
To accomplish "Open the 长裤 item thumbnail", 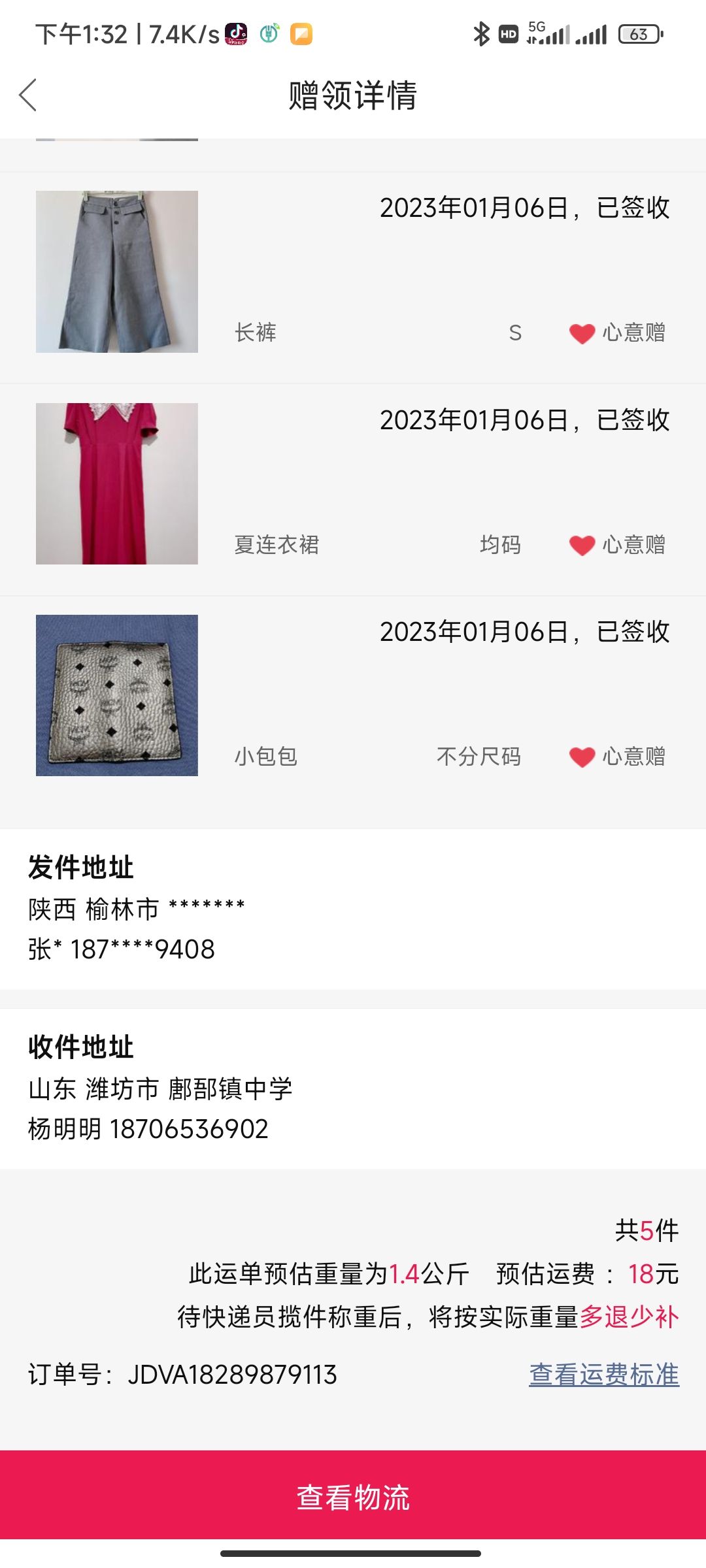I will point(117,272).
